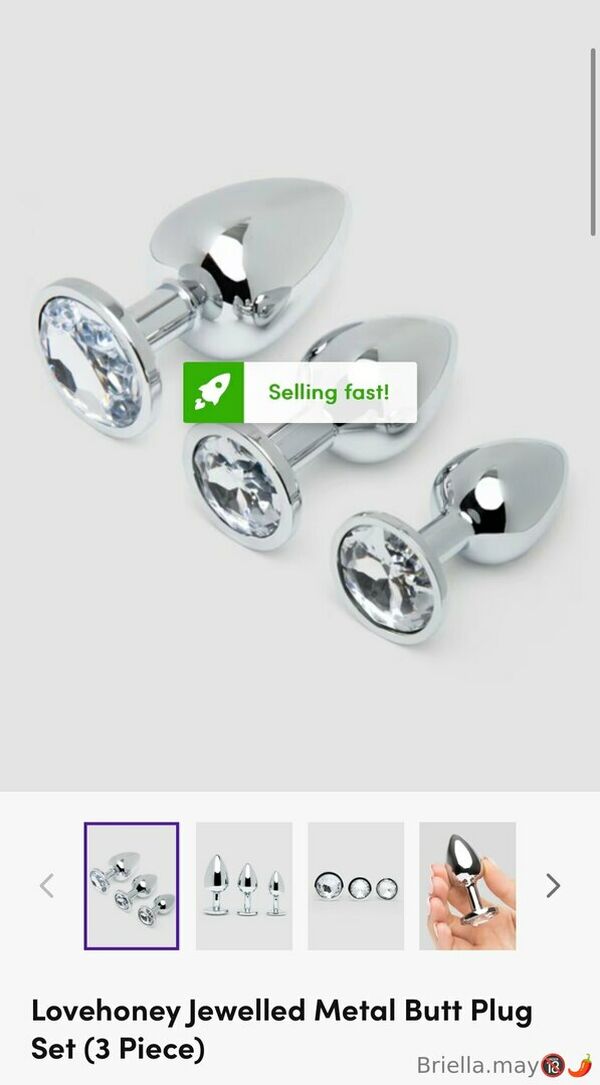Select the first highlighted gallery thumbnail

click(x=131, y=886)
